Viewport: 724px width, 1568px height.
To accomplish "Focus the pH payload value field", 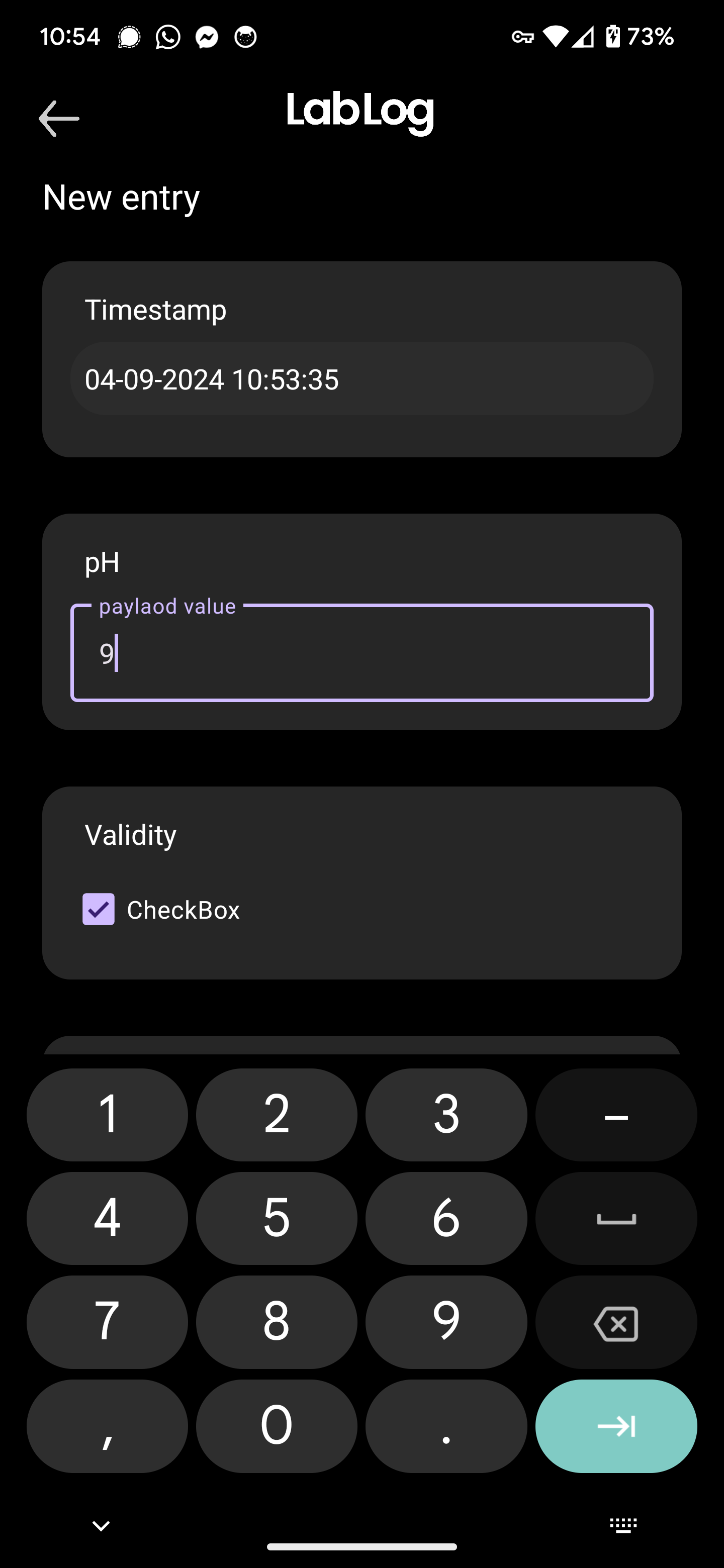I will point(361,652).
